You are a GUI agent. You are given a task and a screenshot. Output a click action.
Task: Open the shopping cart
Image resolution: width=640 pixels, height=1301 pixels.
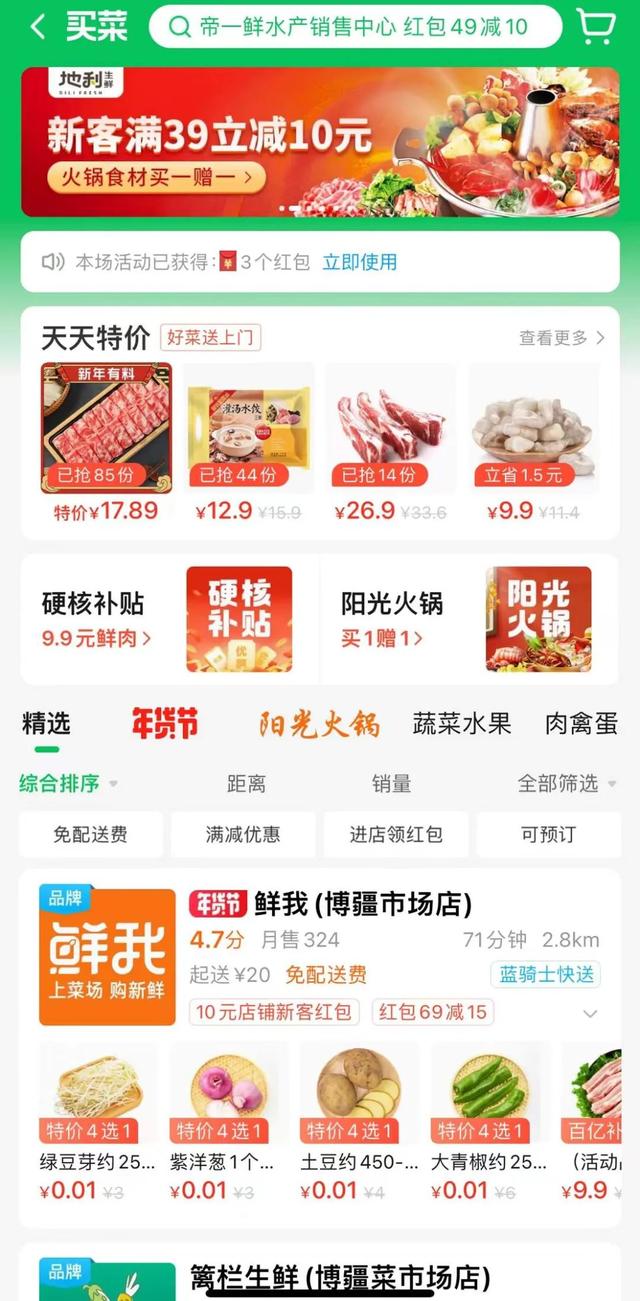[x=596, y=27]
